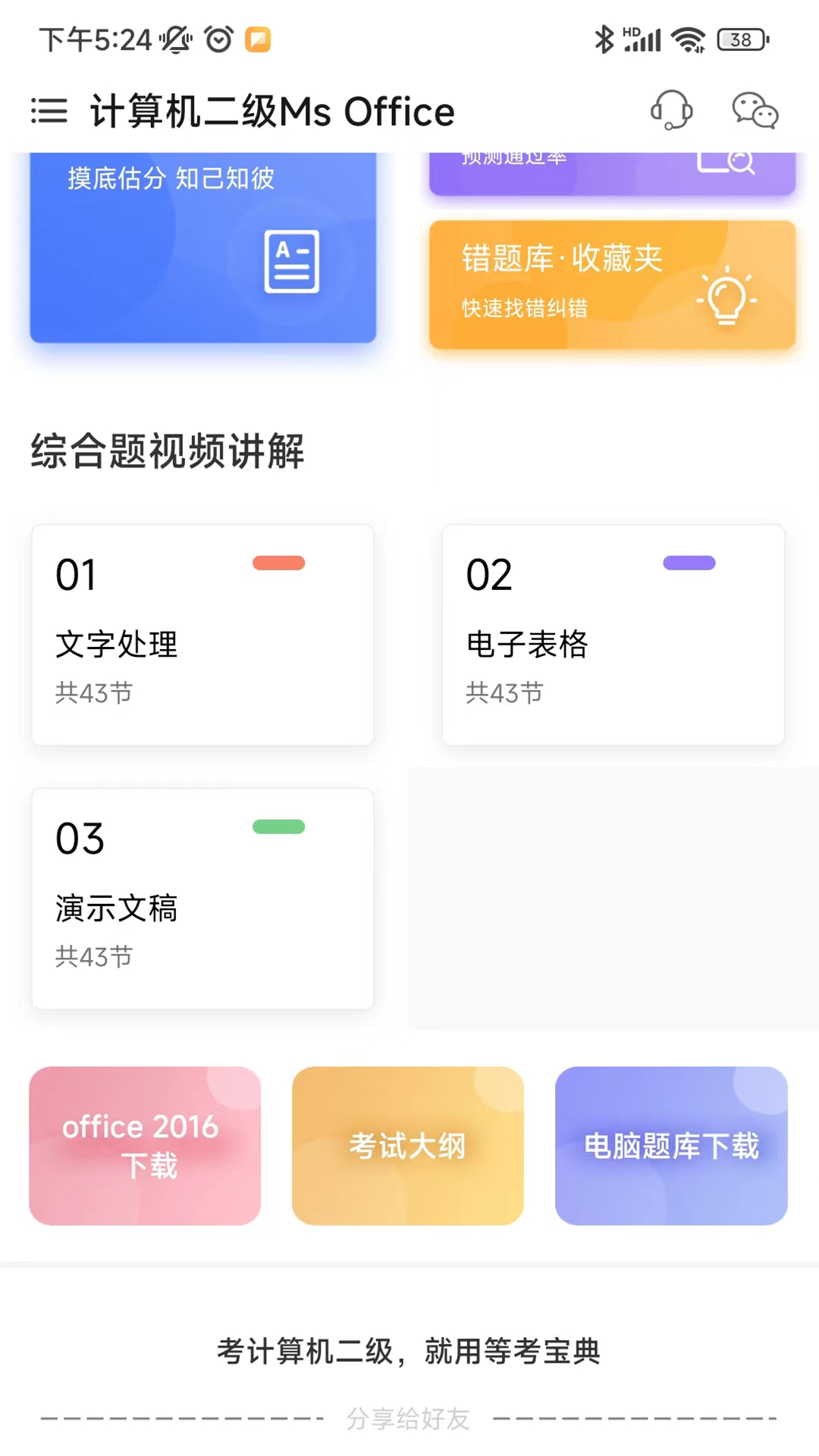This screenshot has width=819, height=1456.
Task: Open the navigation drawer menu
Action: point(49,111)
